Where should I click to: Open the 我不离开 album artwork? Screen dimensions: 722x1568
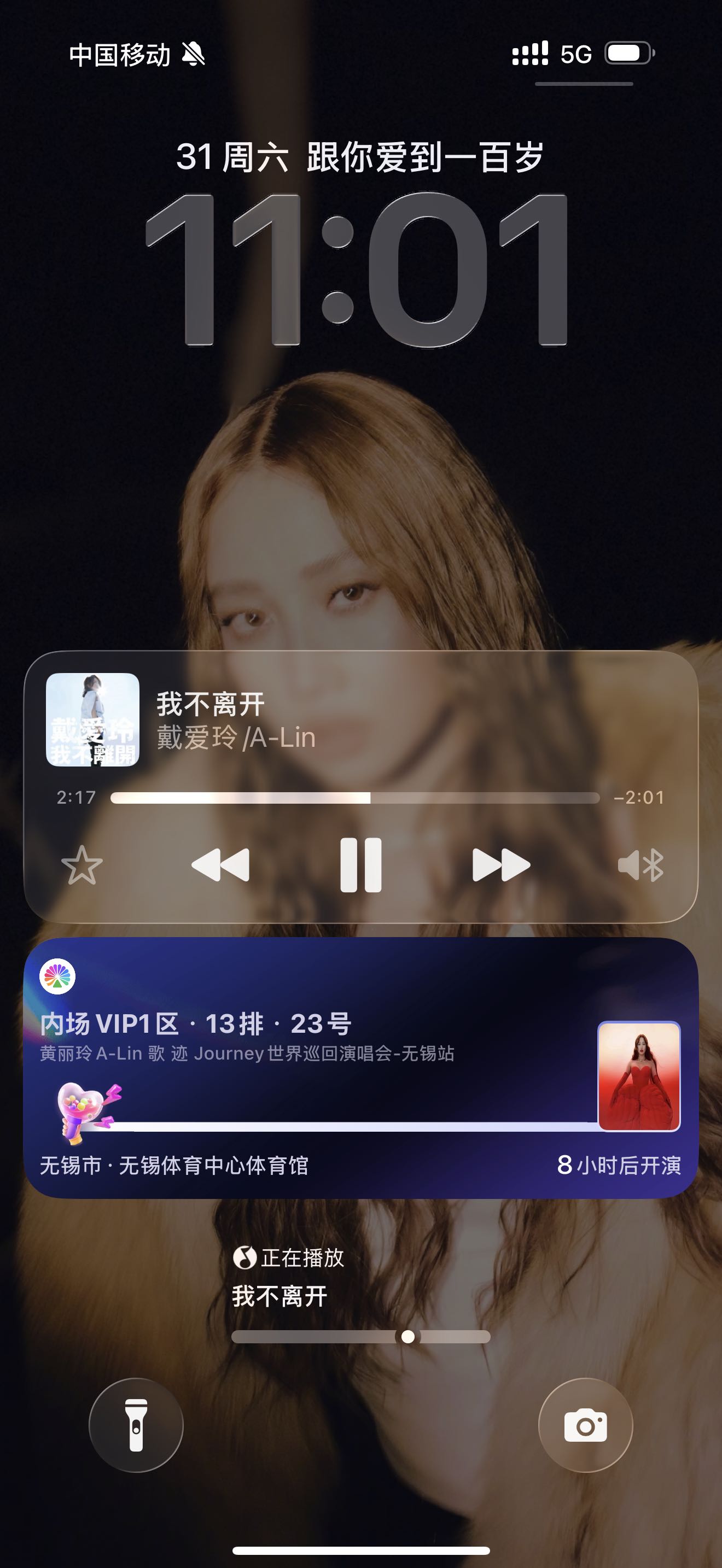click(92, 719)
